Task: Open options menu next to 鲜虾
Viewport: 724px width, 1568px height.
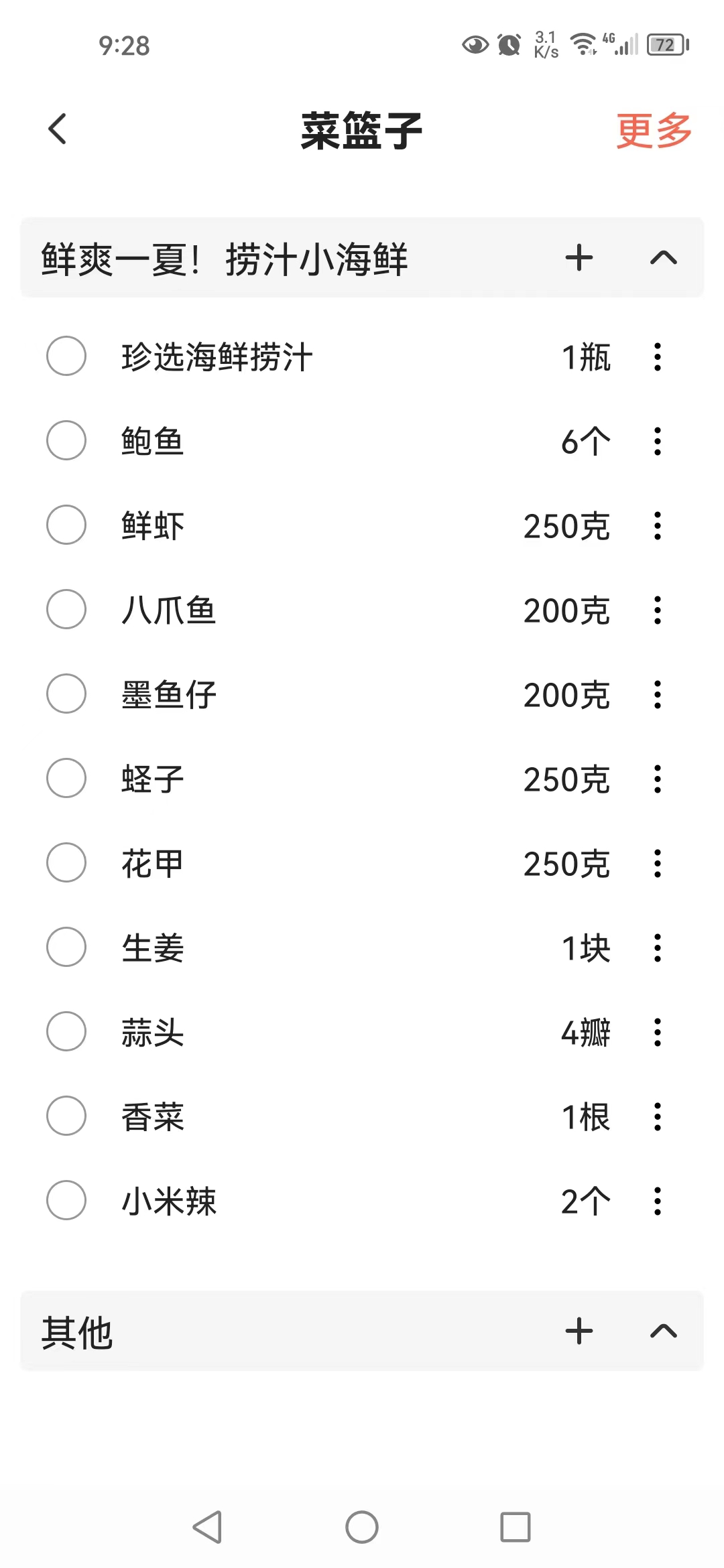Action: (658, 527)
